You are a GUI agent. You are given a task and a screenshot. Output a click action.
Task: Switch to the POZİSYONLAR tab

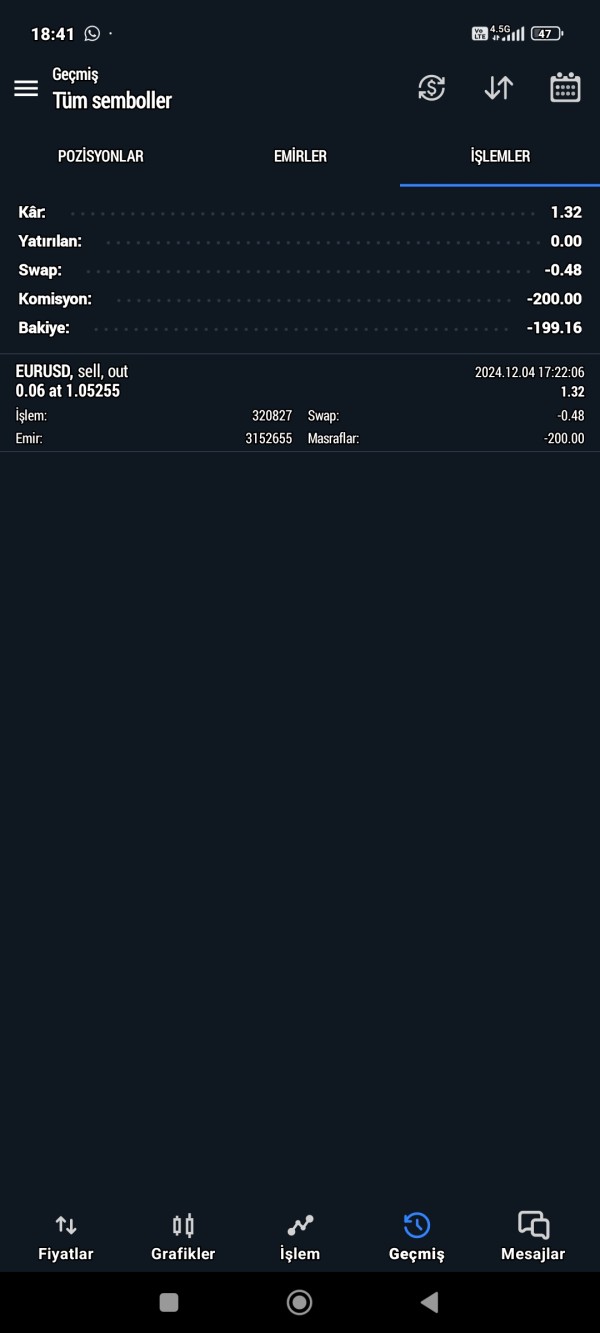click(x=100, y=156)
